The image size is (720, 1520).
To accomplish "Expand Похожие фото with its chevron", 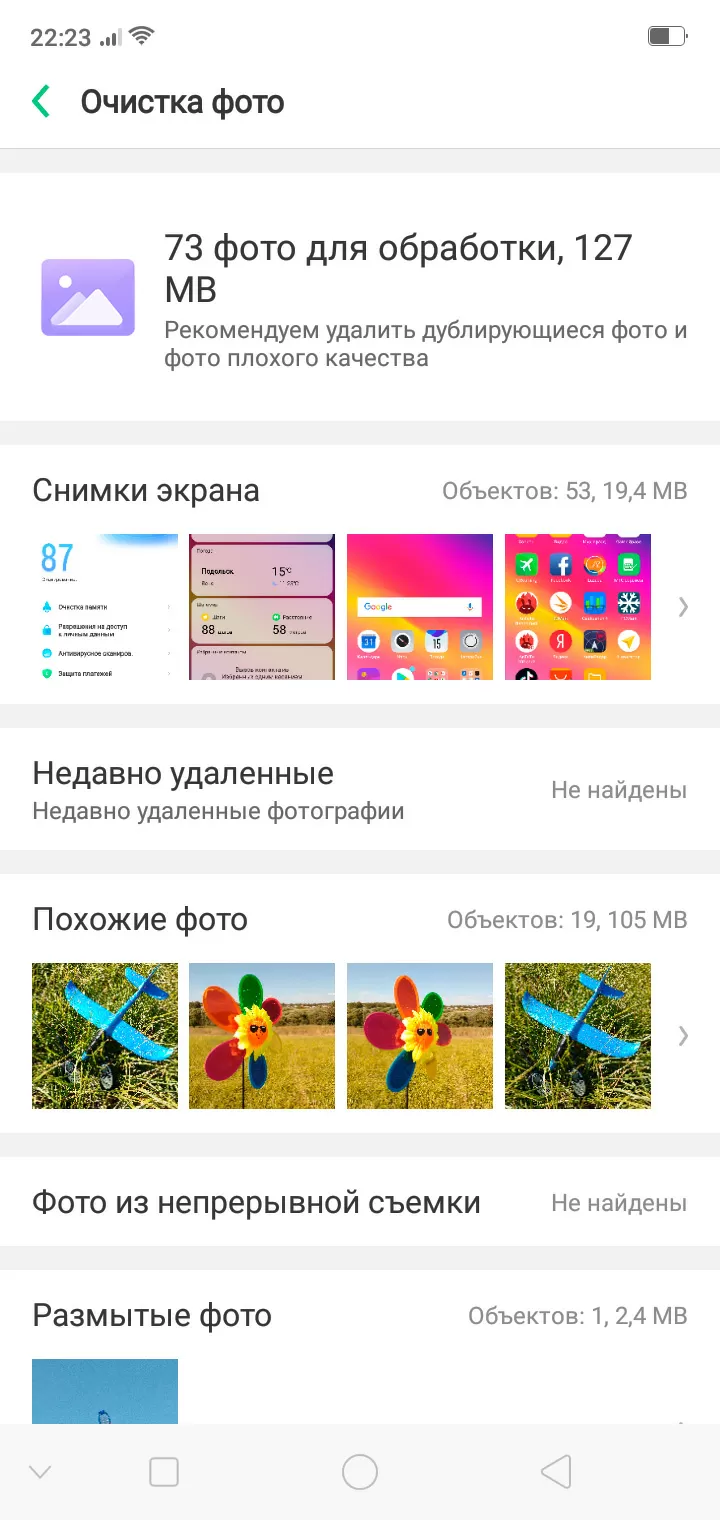I will pyautogui.click(x=683, y=1035).
